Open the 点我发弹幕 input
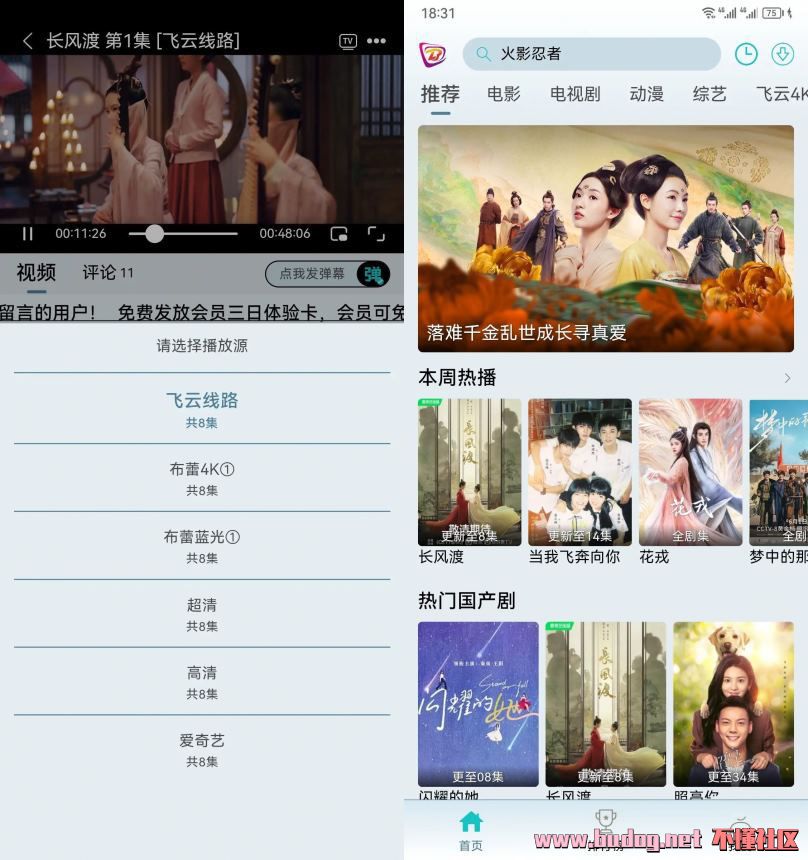Image resolution: width=808 pixels, height=860 pixels. coord(312,274)
